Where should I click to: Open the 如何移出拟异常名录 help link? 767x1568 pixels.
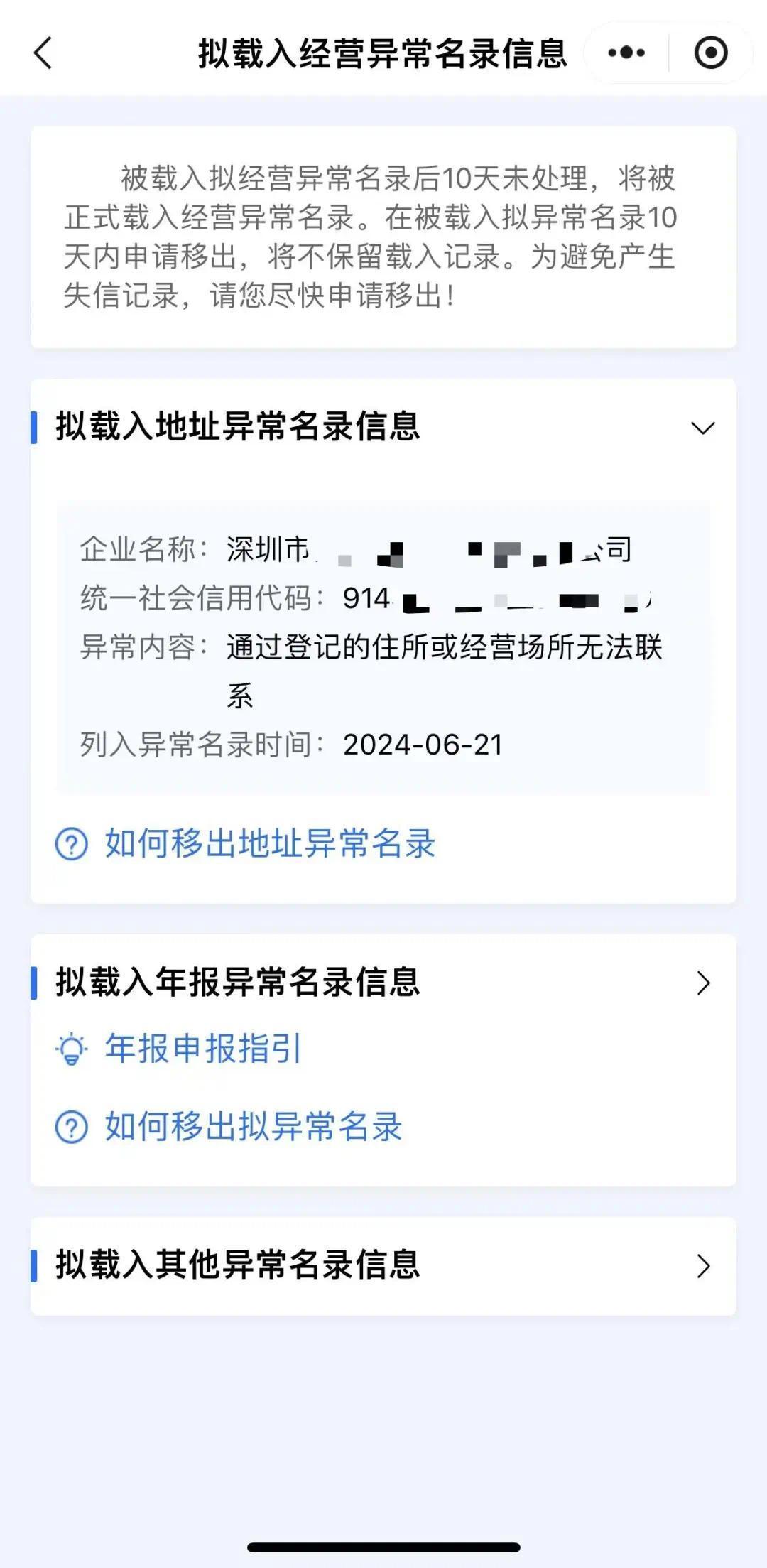[254, 1127]
